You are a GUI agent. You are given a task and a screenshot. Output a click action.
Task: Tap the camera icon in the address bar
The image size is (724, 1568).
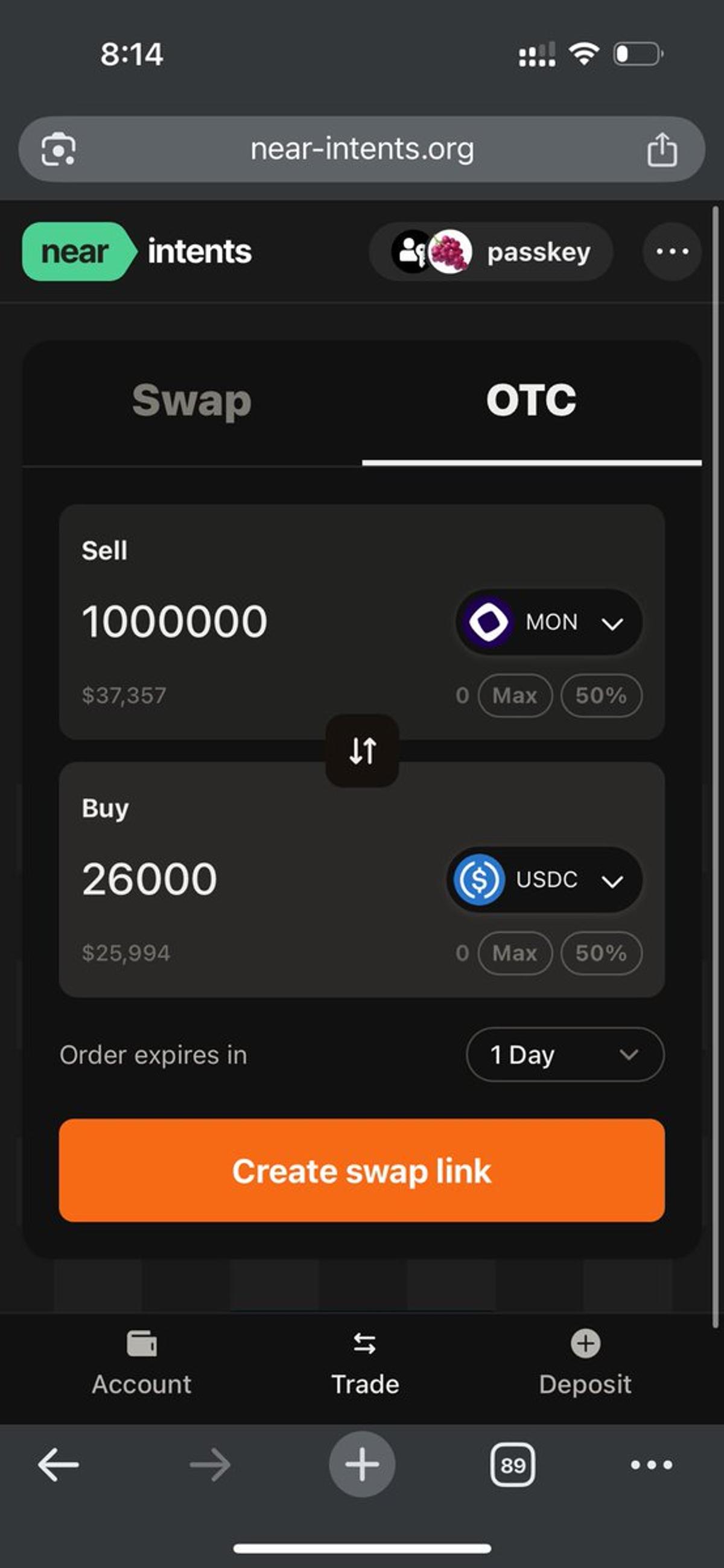point(59,148)
